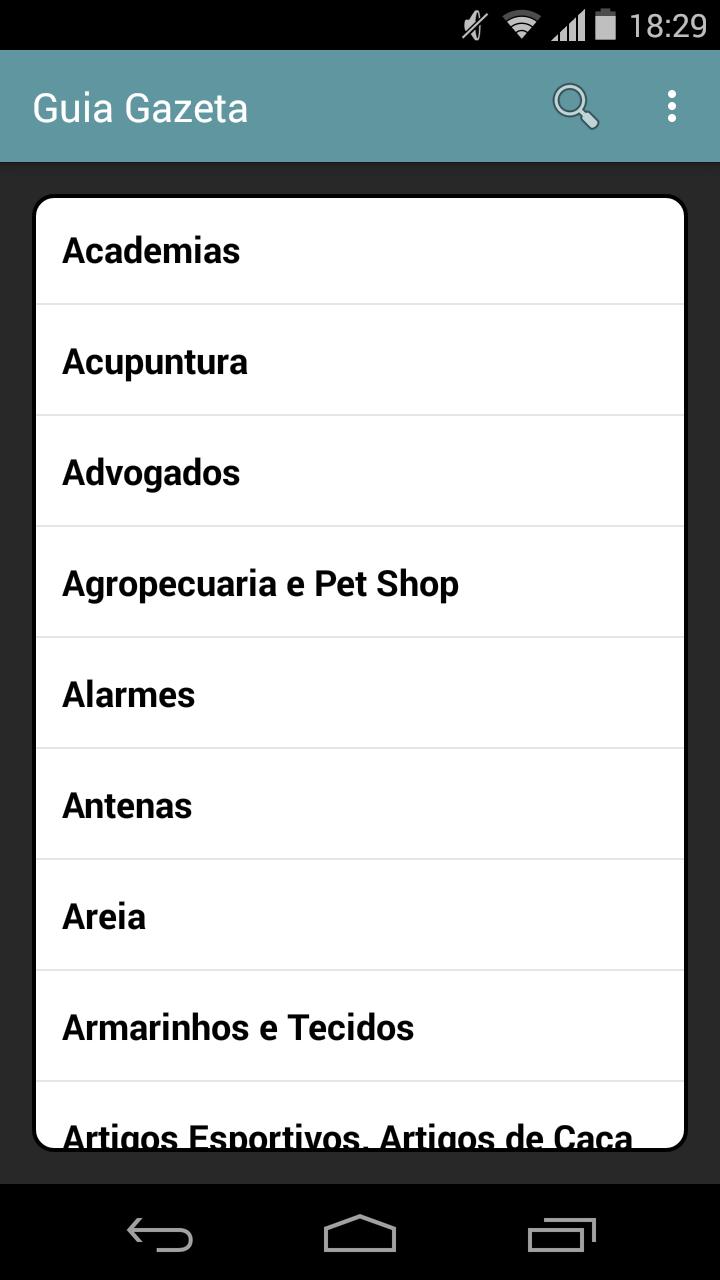Choose the Alarmes category
Screen dimensions: 720x1280
pos(360,694)
